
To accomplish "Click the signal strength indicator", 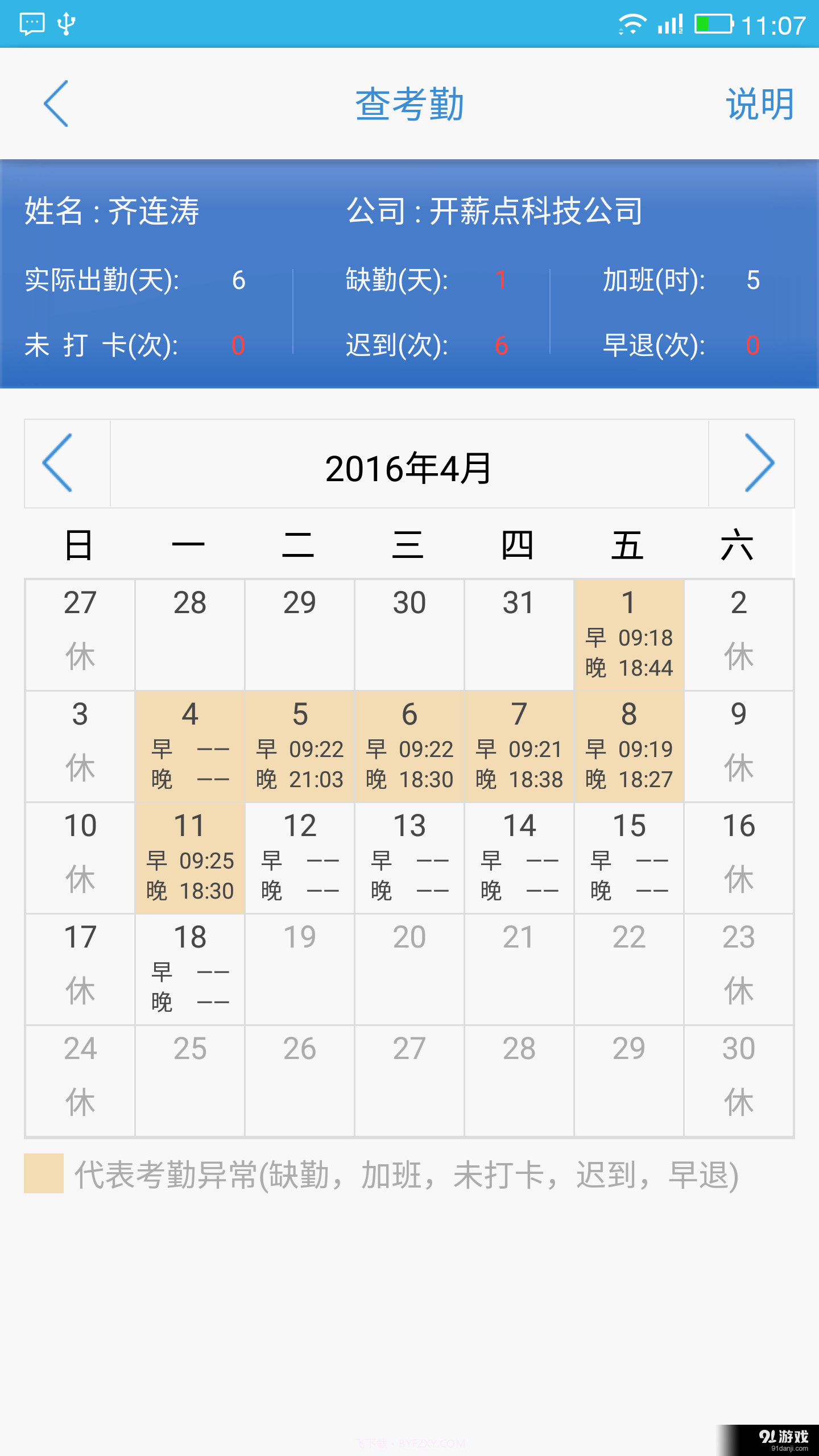I will coord(671,24).
